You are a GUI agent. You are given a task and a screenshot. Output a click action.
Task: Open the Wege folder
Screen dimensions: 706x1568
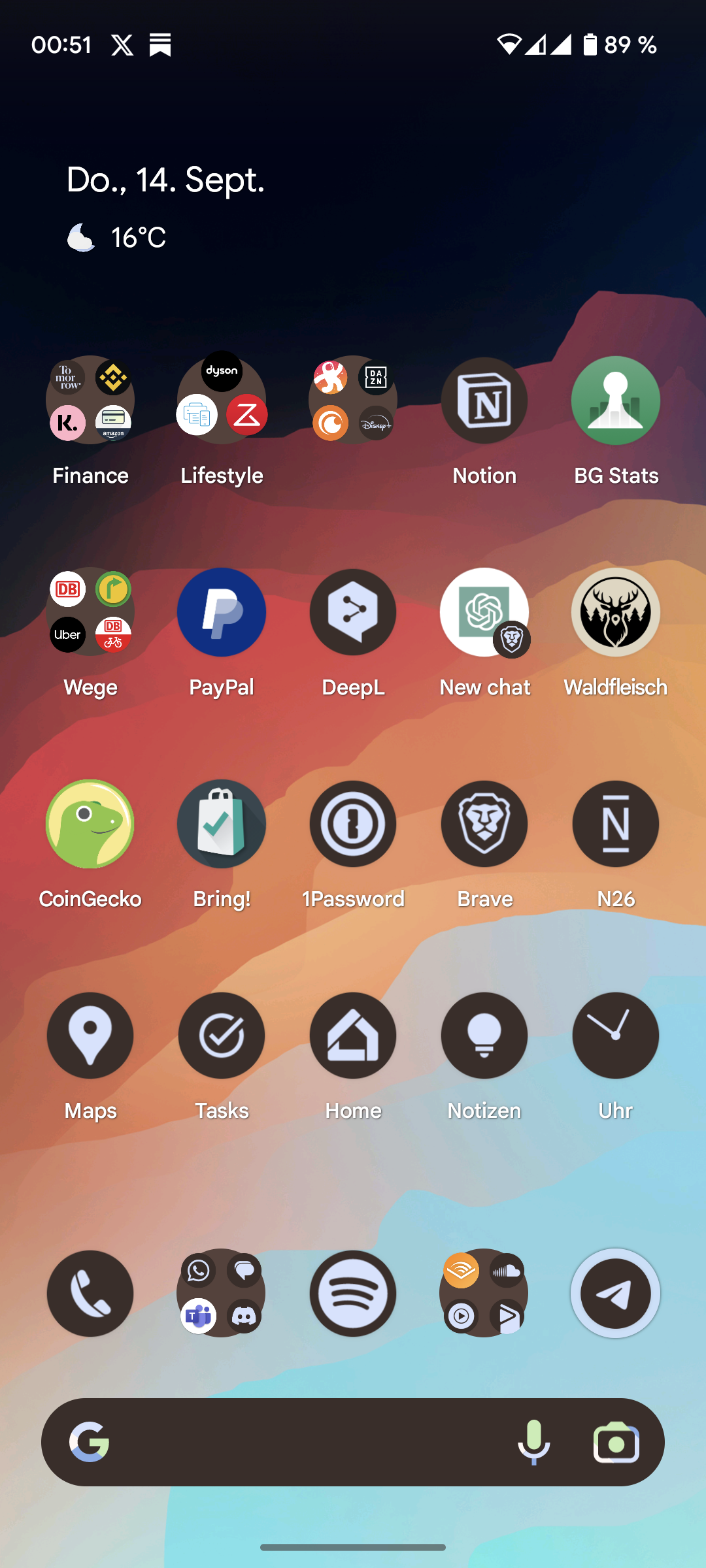point(90,612)
